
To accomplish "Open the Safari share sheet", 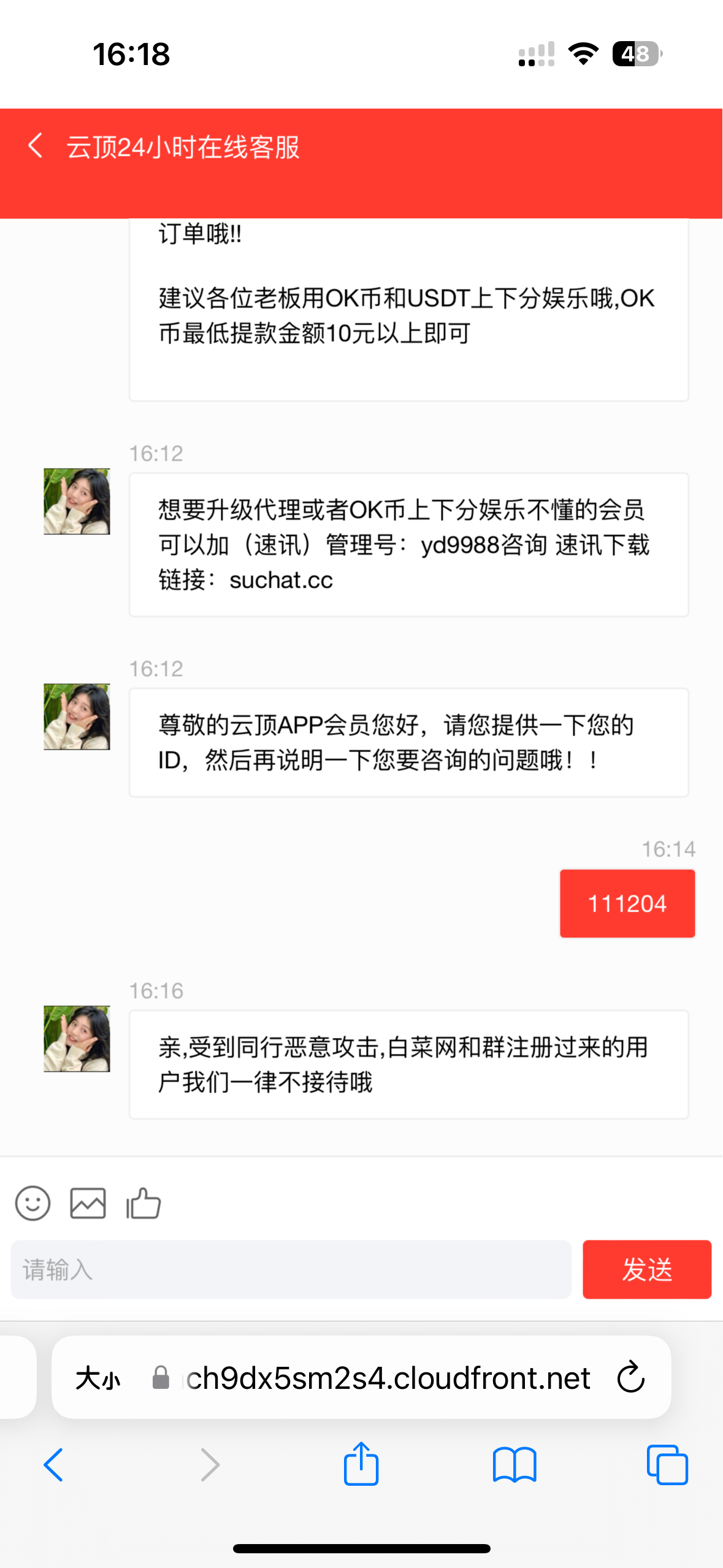I will pyautogui.click(x=361, y=1464).
